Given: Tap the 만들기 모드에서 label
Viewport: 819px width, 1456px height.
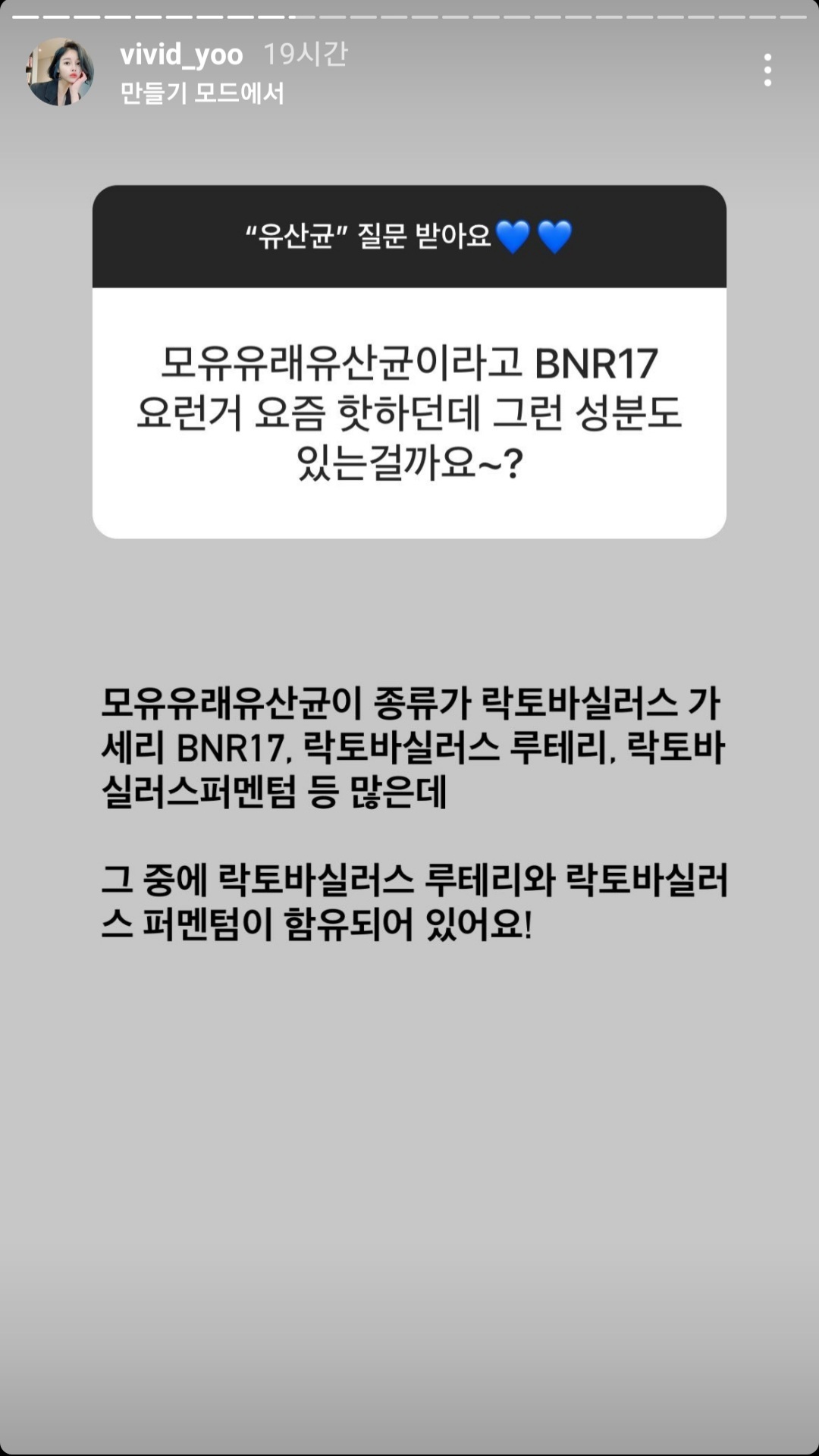Looking at the screenshot, I should point(202,93).
